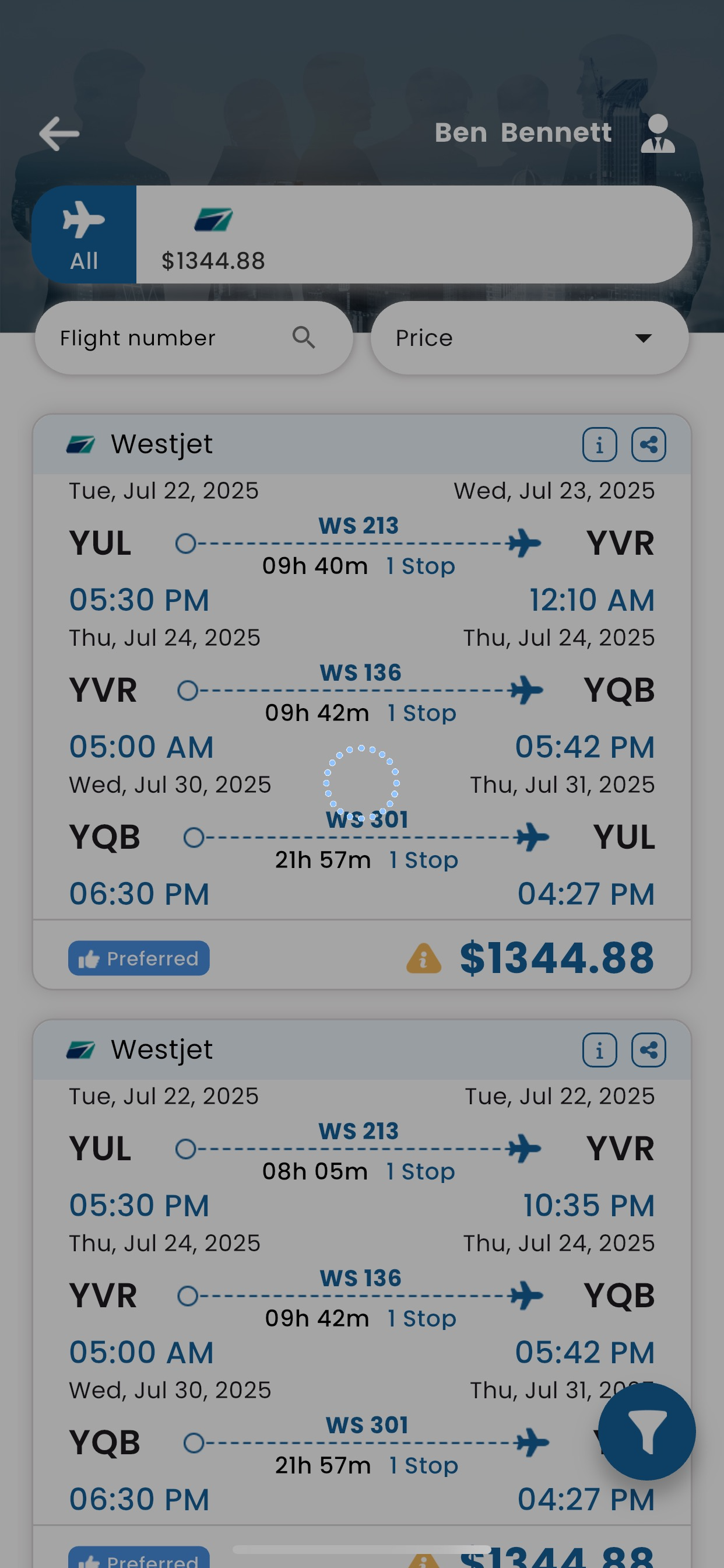This screenshot has height=1568, width=724.
Task: Share the first Westjet itinerary
Action: [x=649, y=445]
